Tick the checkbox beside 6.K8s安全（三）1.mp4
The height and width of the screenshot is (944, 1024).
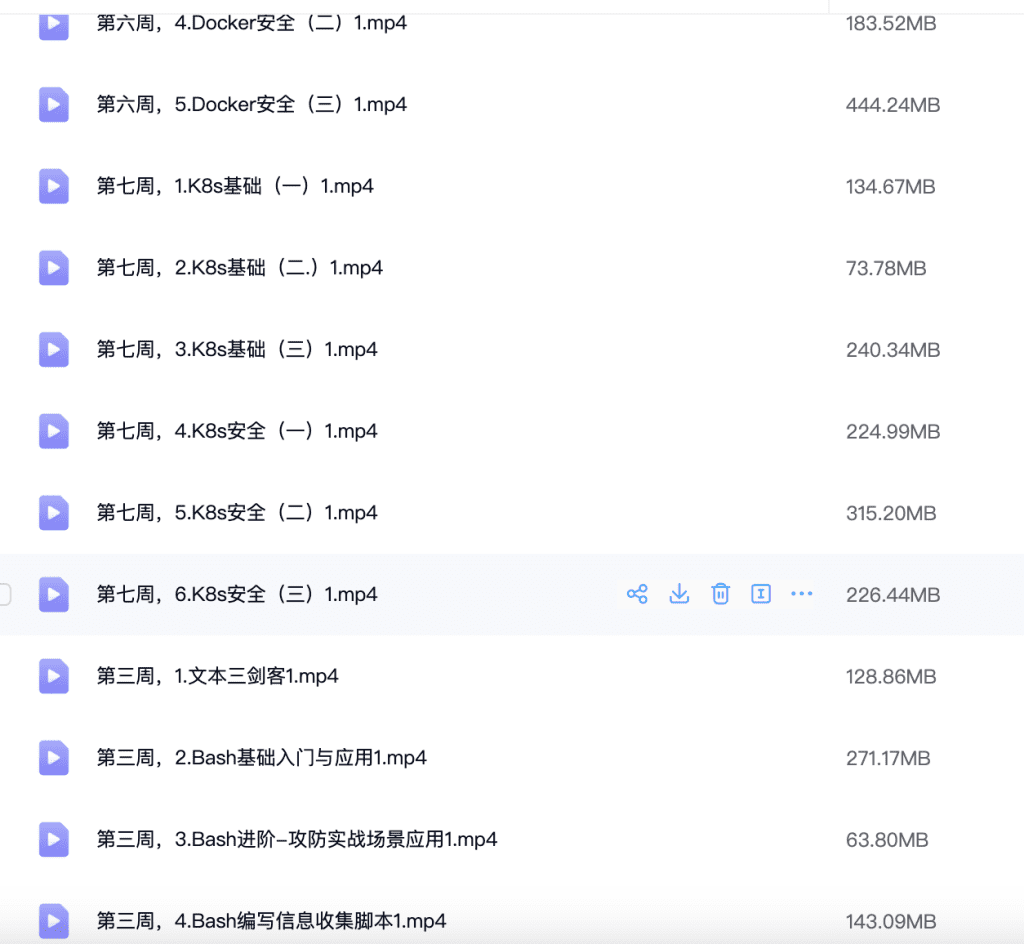(4, 595)
